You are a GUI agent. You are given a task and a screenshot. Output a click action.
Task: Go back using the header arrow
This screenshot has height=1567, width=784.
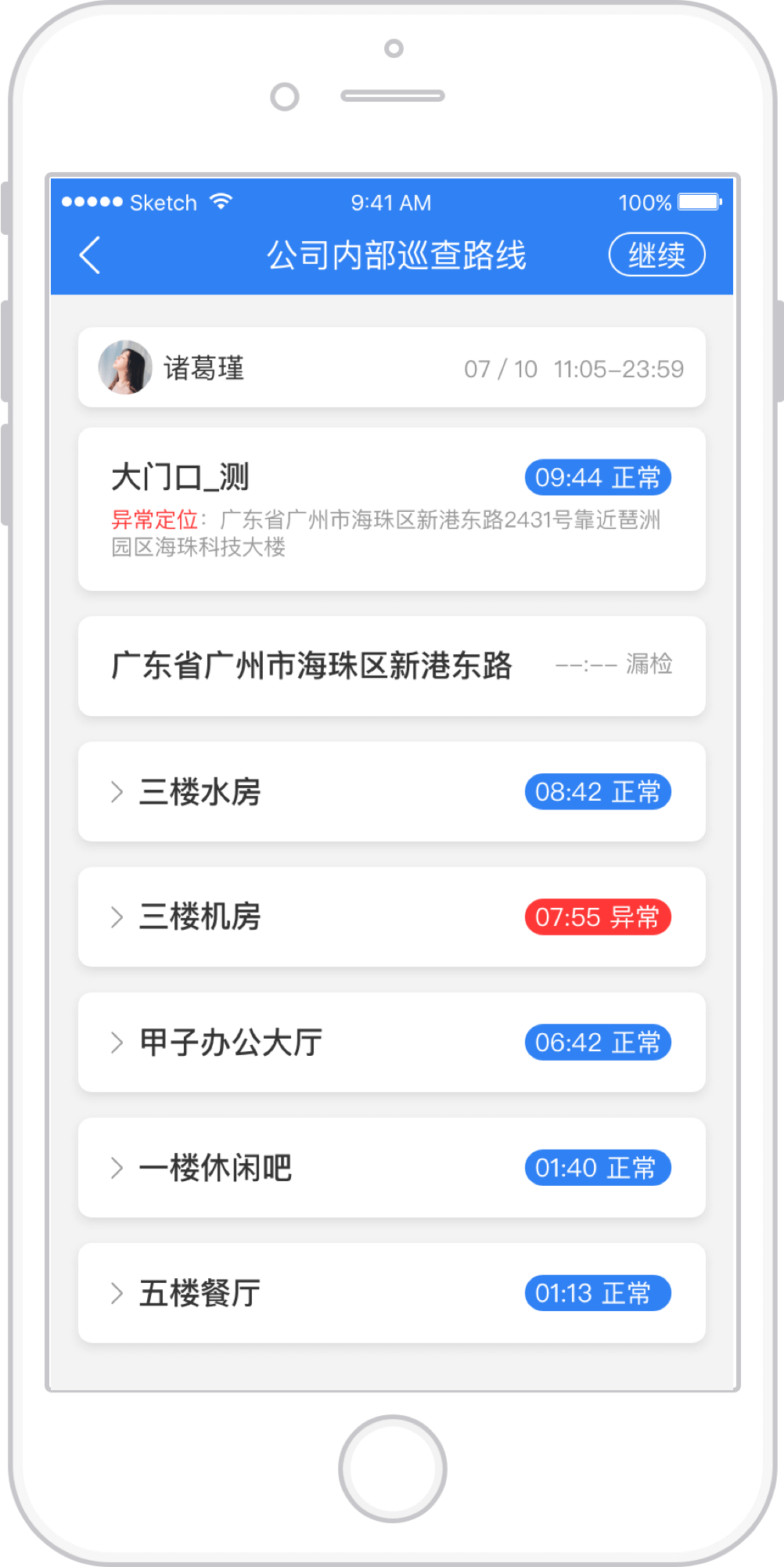(90, 255)
